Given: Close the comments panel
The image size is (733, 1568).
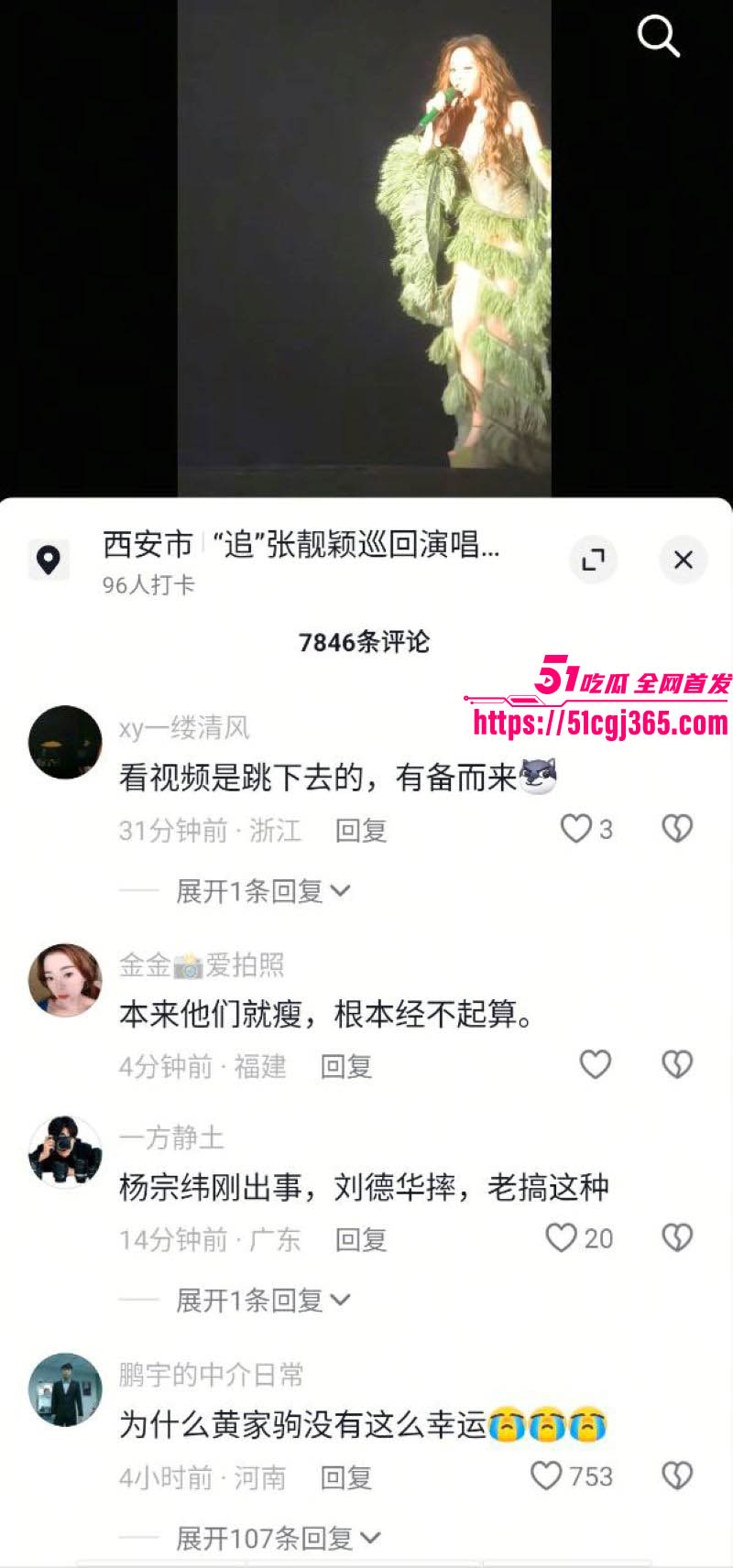Looking at the screenshot, I should click(683, 561).
